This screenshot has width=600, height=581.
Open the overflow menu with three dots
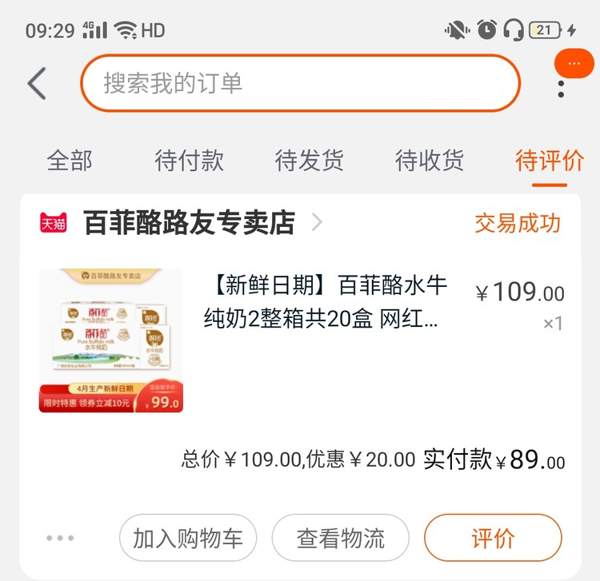point(562,84)
